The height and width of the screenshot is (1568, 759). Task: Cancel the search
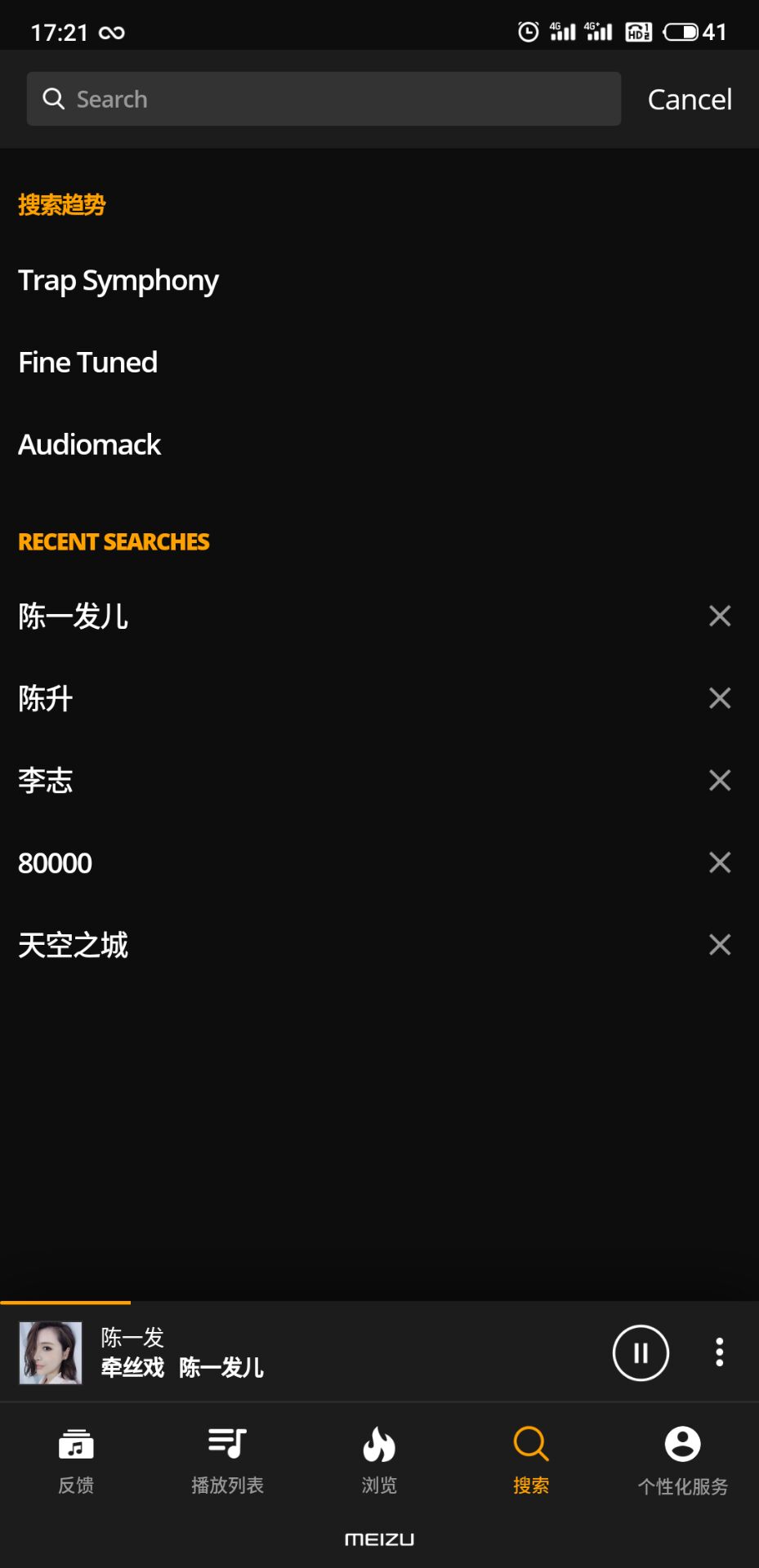click(690, 100)
